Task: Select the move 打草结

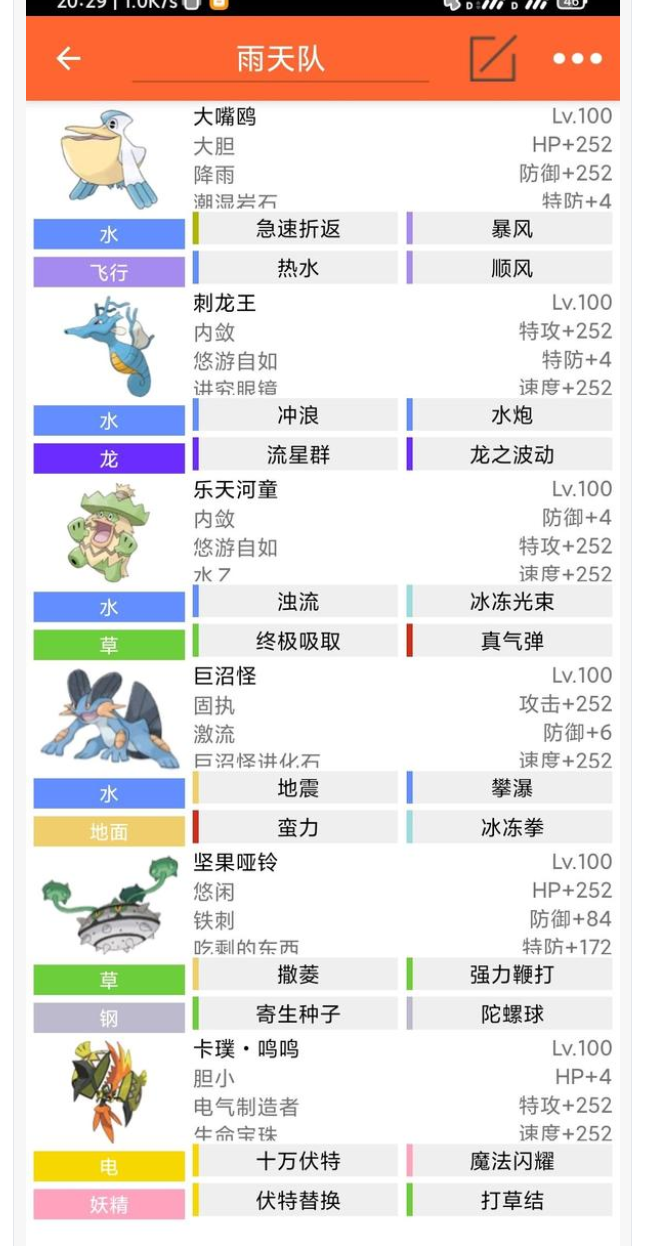Action: click(511, 1200)
